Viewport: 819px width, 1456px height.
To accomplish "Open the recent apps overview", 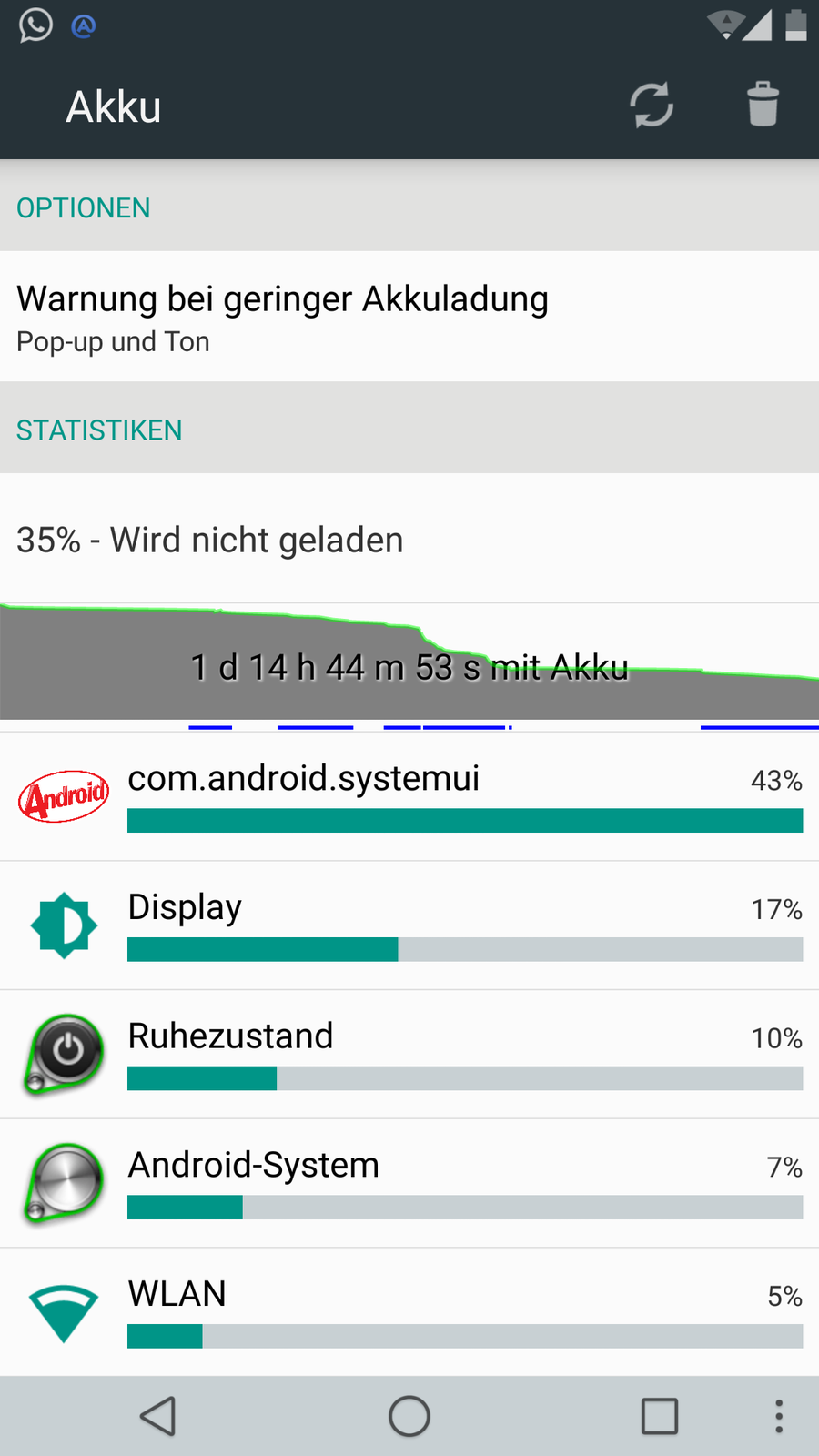I will tap(660, 1416).
